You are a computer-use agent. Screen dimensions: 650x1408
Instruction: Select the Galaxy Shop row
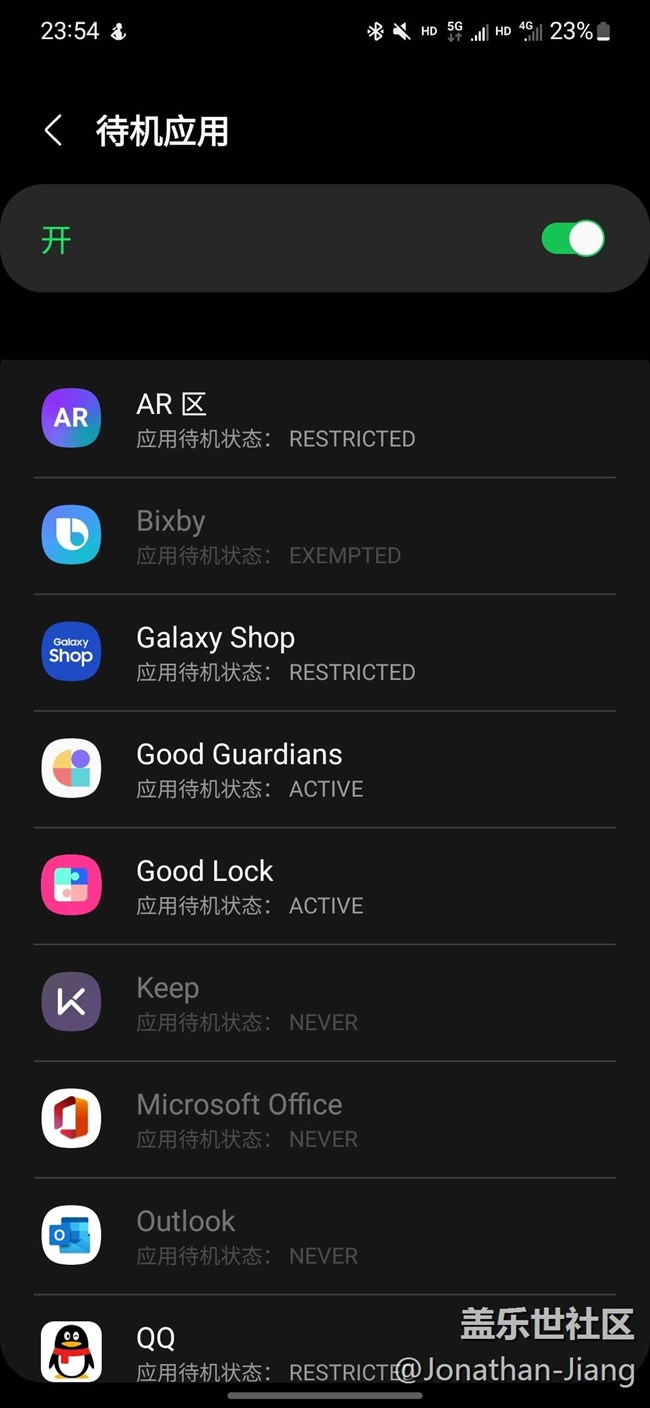pyautogui.click(x=325, y=653)
